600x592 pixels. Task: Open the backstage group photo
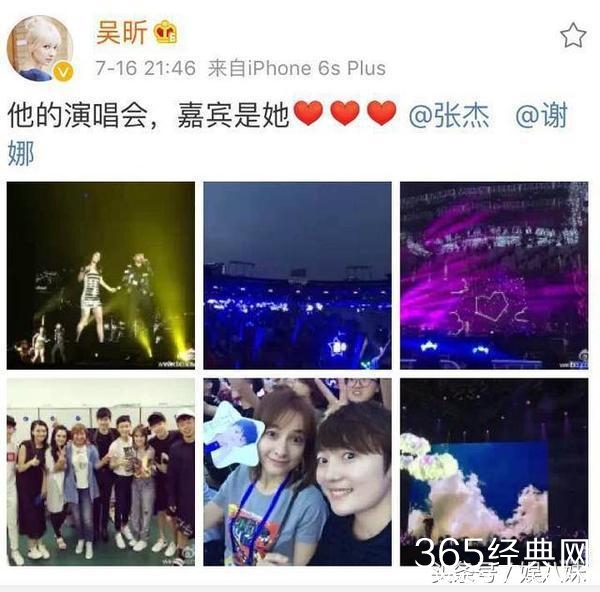point(100,471)
